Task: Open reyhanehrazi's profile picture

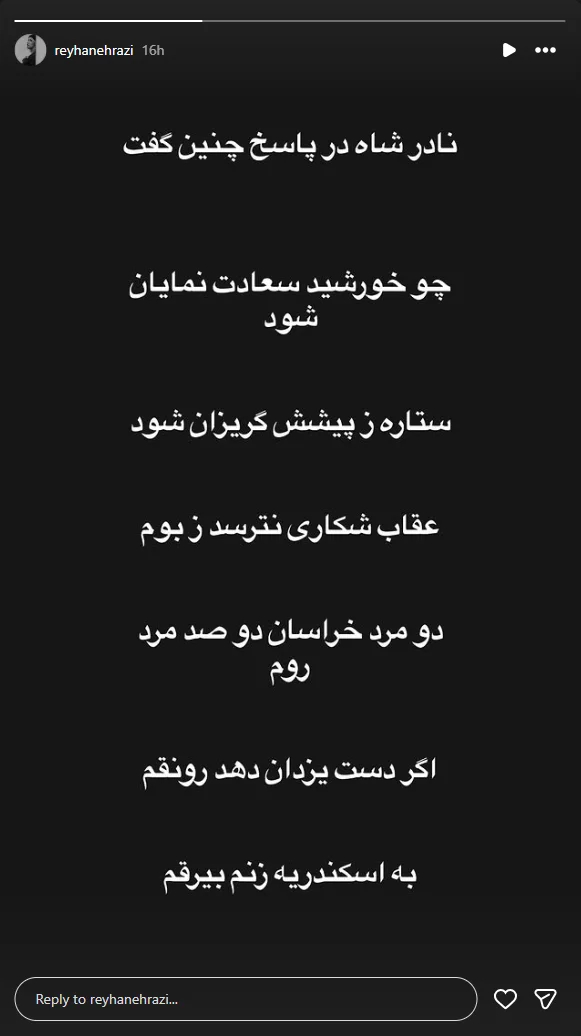Action: click(30, 50)
